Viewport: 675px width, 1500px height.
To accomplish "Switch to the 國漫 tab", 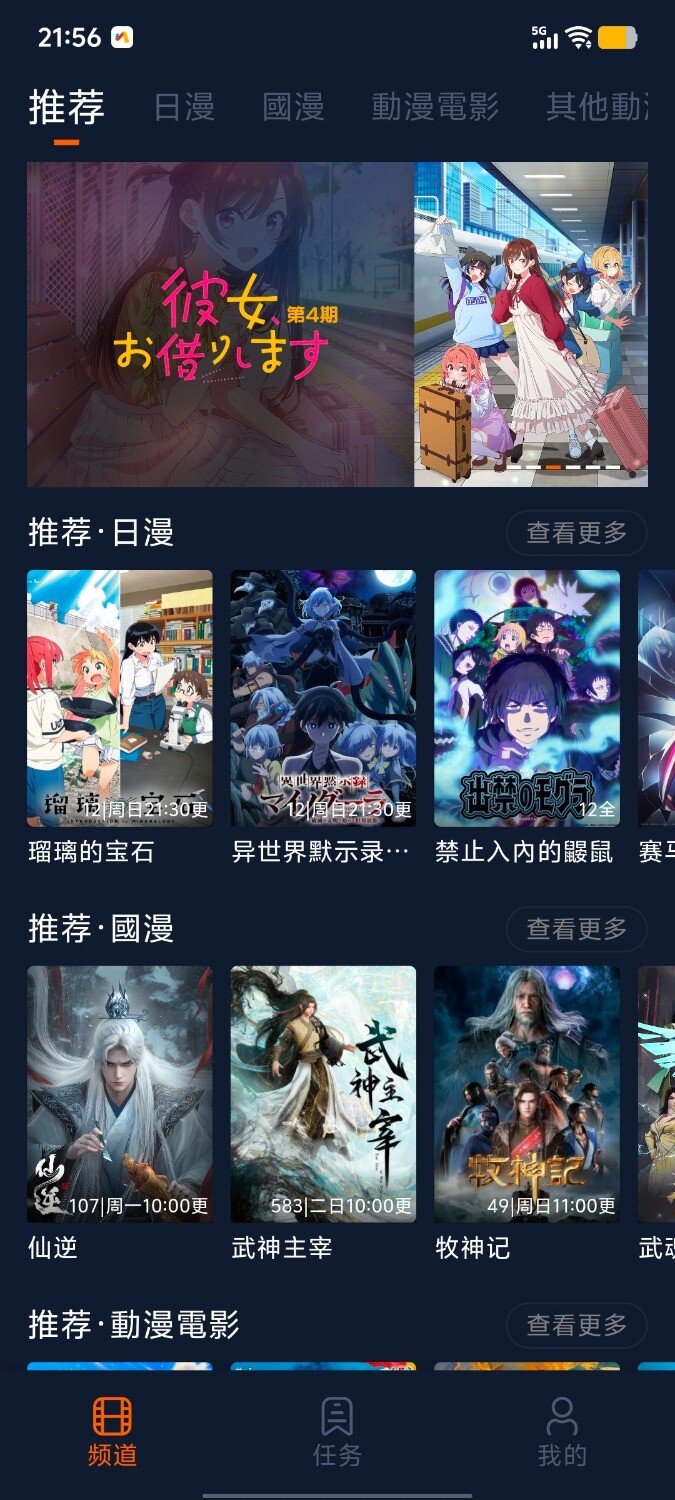I will (x=293, y=107).
